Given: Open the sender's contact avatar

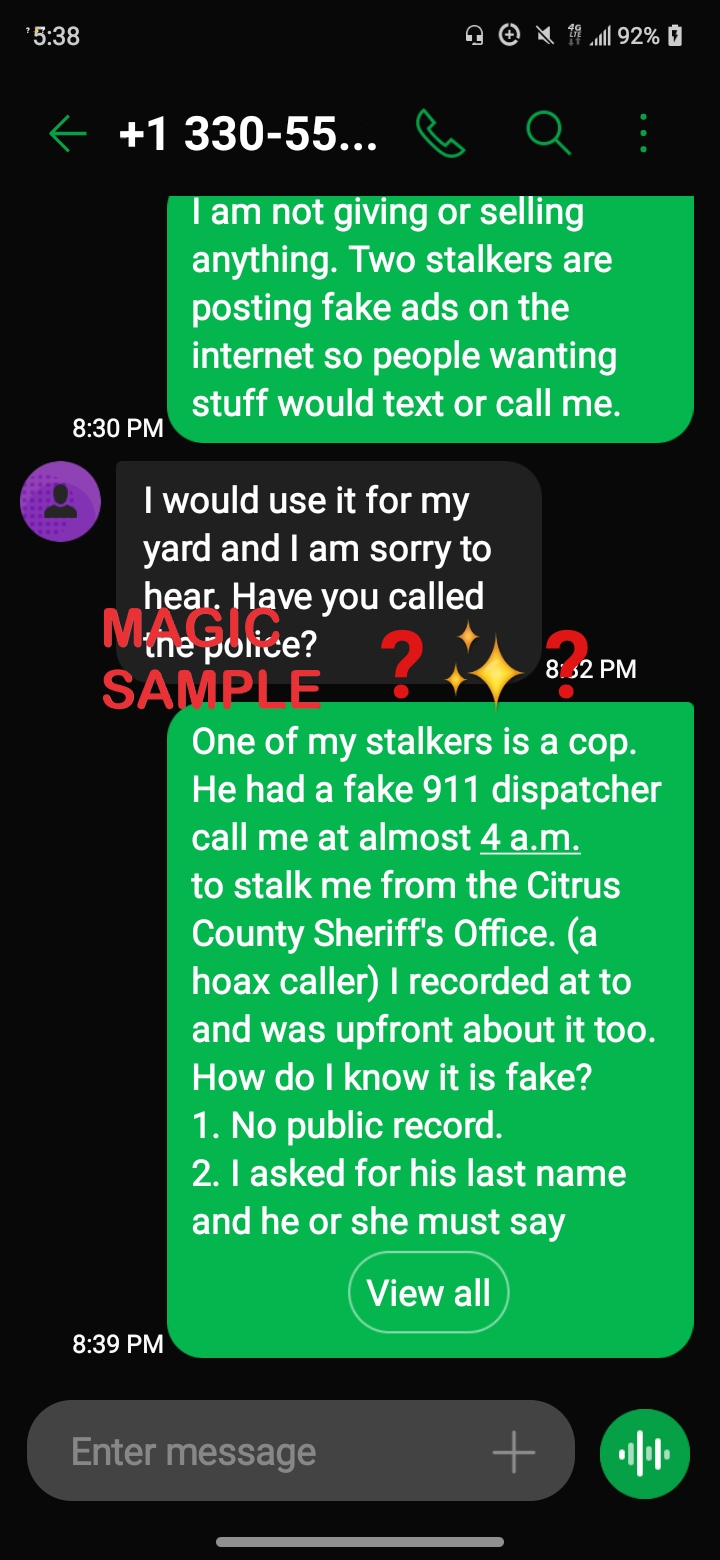Looking at the screenshot, I should (60, 501).
